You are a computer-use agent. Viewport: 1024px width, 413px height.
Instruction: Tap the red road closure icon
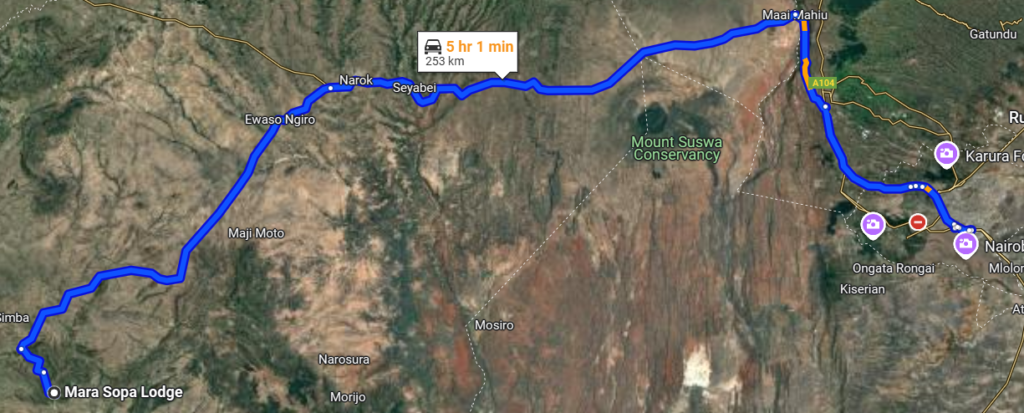click(917, 222)
